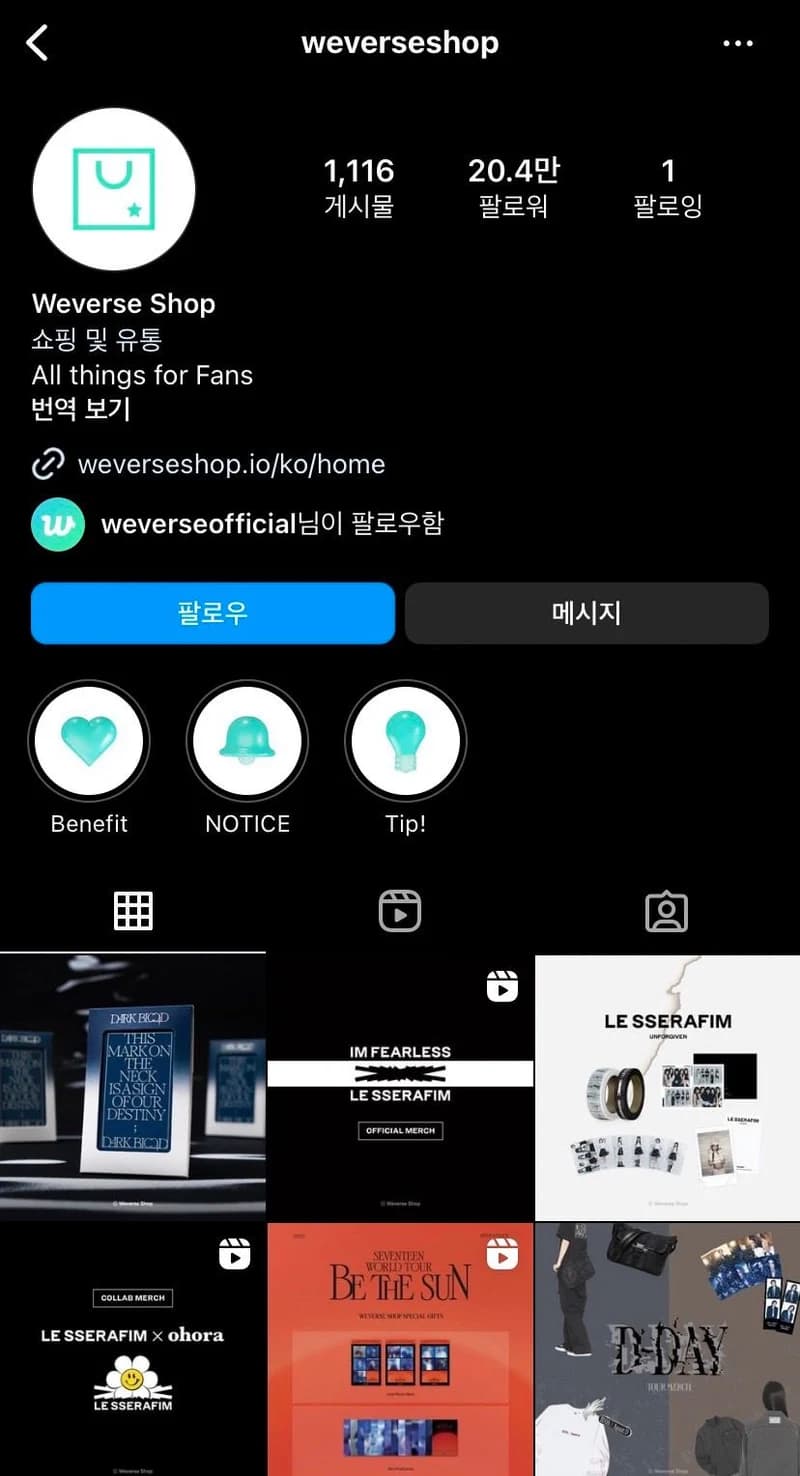
Task: Go back using the arrow
Action: point(37,43)
